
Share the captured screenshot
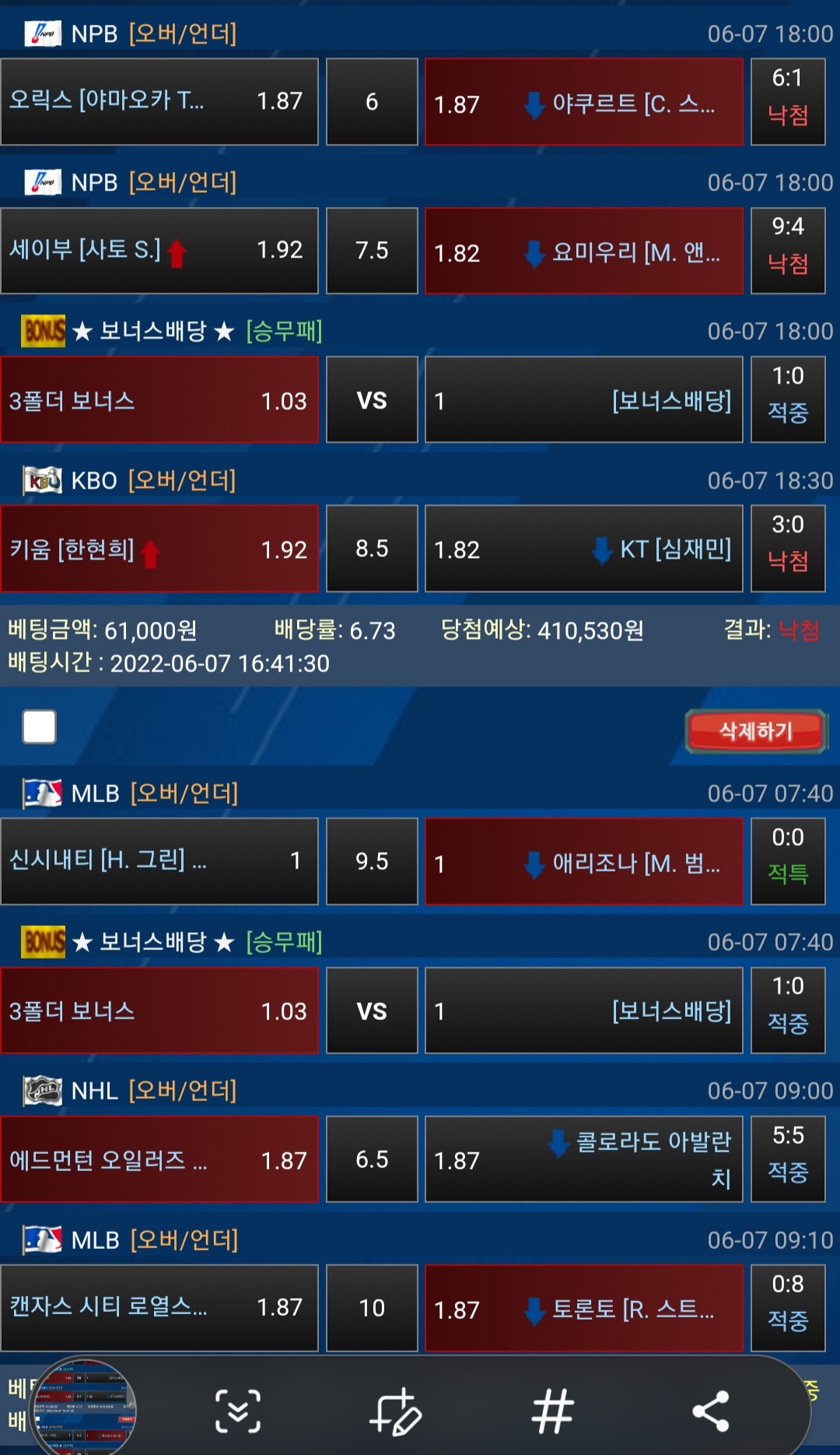[x=710, y=1411]
